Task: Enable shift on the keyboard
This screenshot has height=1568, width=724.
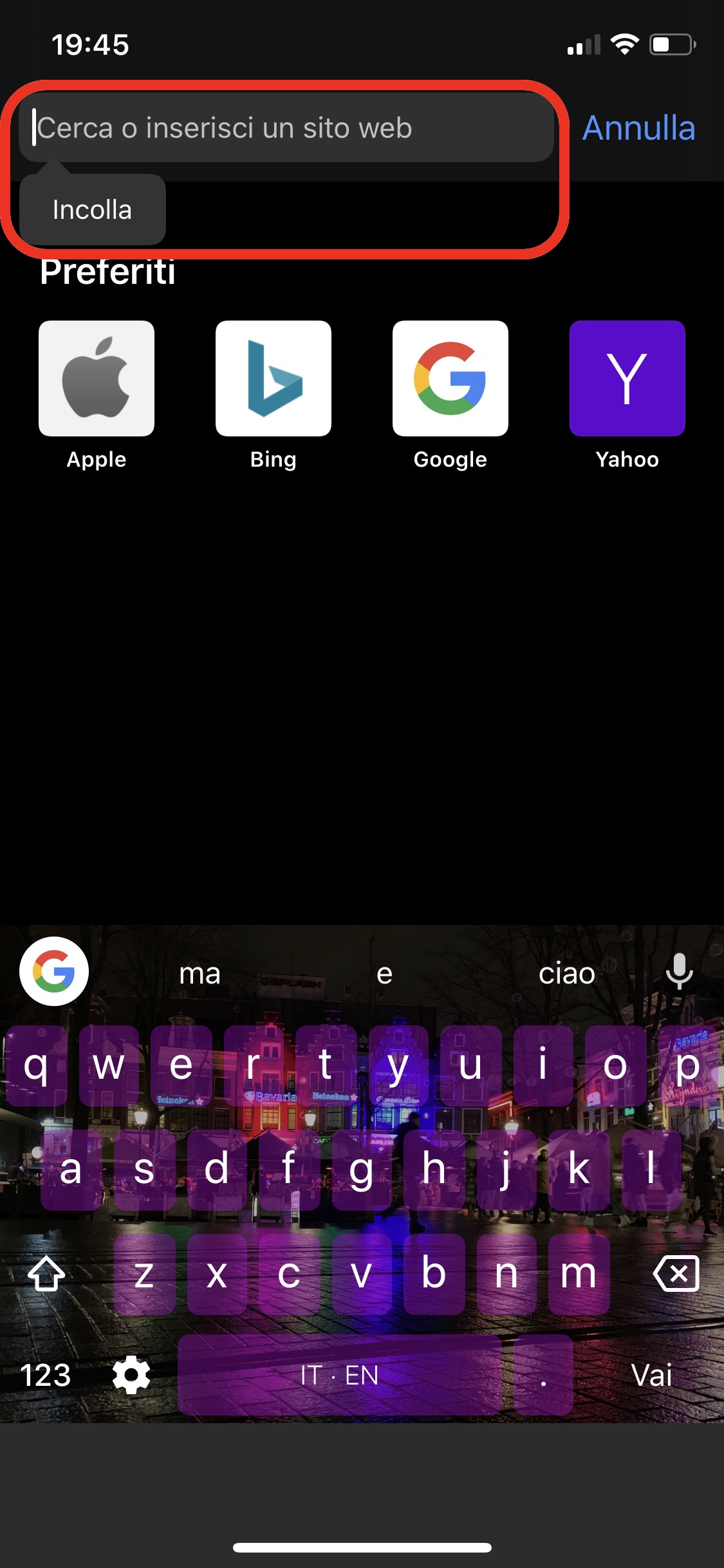Action: [x=46, y=1273]
